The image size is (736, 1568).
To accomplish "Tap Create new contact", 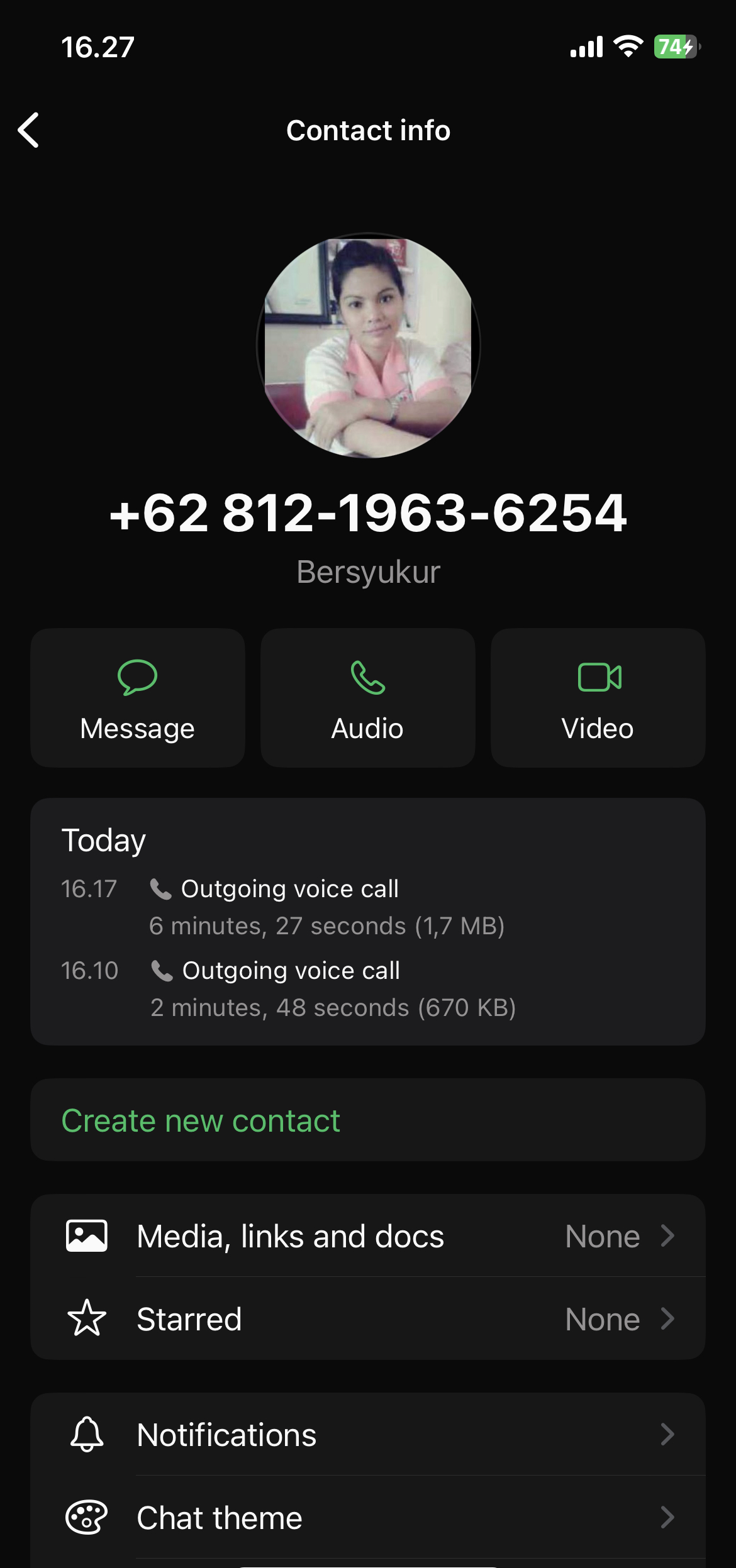I will tap(201, 1120).
